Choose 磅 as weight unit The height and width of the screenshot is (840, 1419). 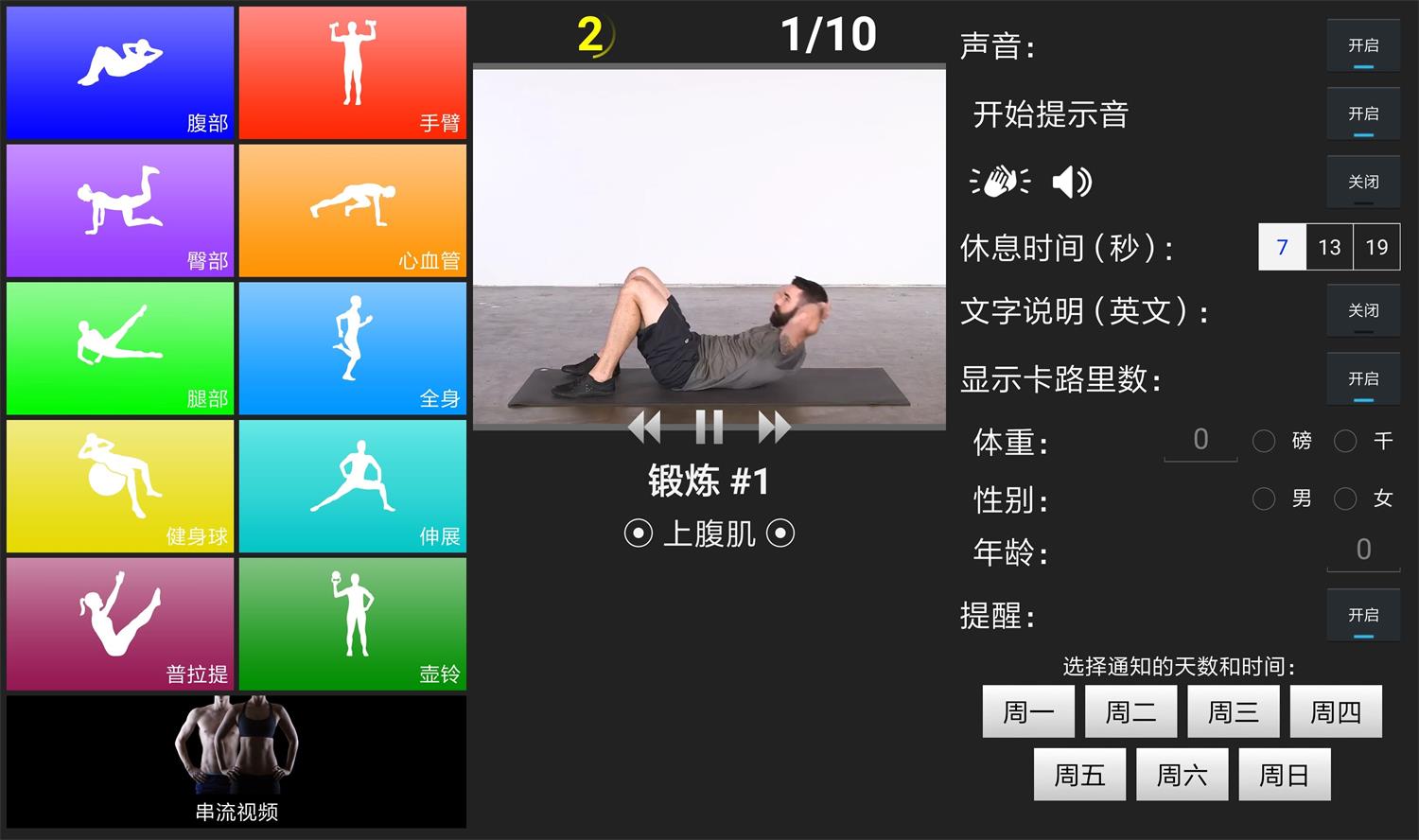(1264, 441)
